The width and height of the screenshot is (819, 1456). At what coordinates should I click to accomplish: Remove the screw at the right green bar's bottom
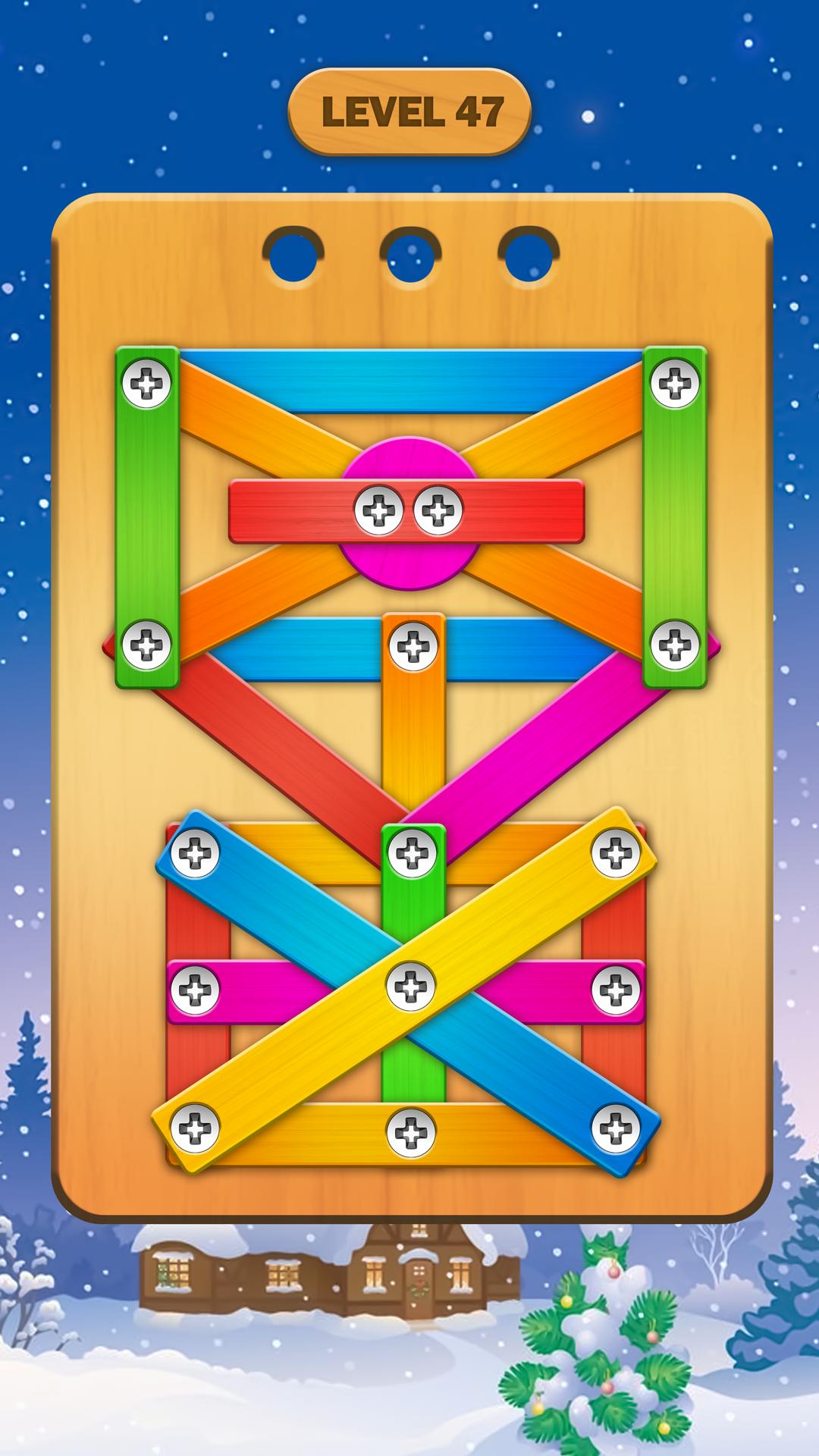pyautogui.click(x=674, y=645)
